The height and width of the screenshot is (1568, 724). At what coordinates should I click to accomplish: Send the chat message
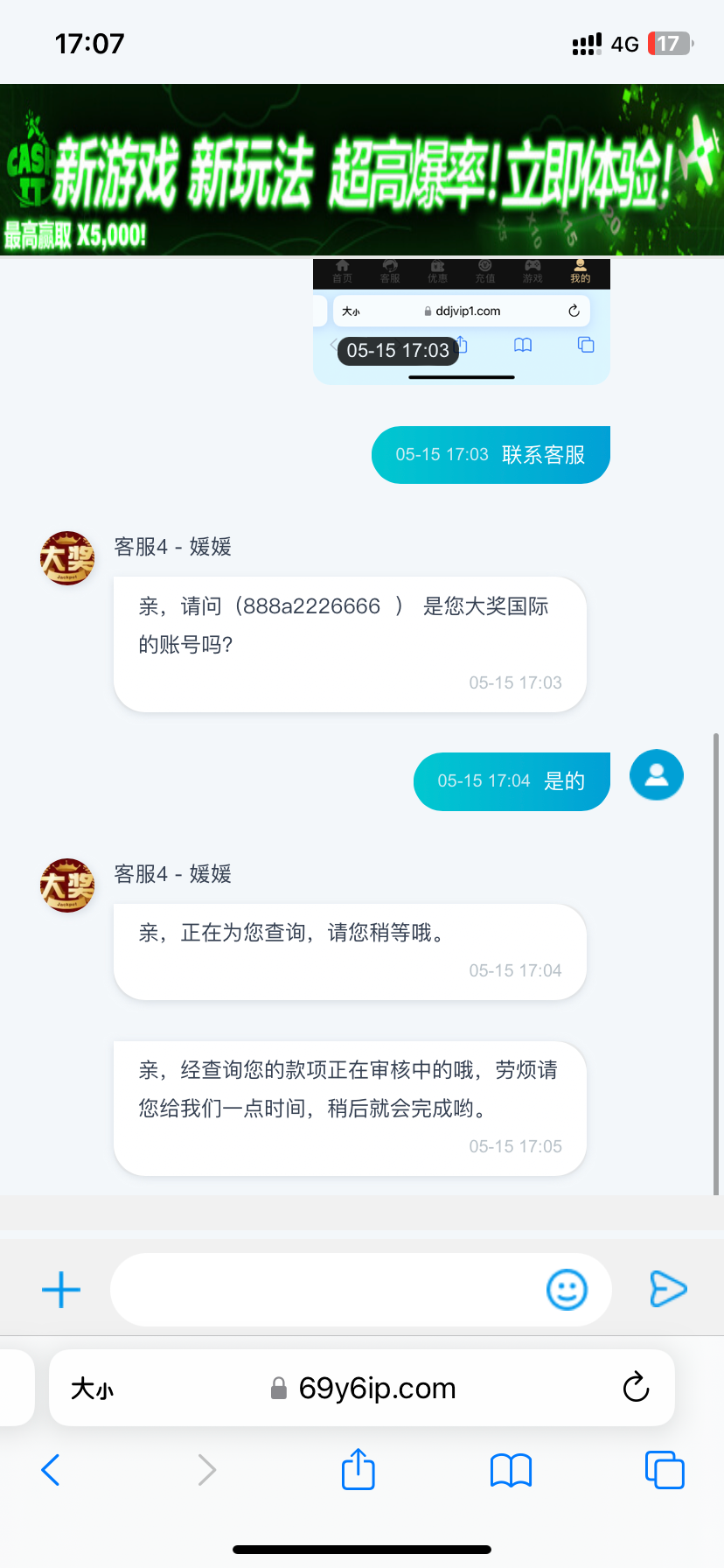[x=668, y=1290]
